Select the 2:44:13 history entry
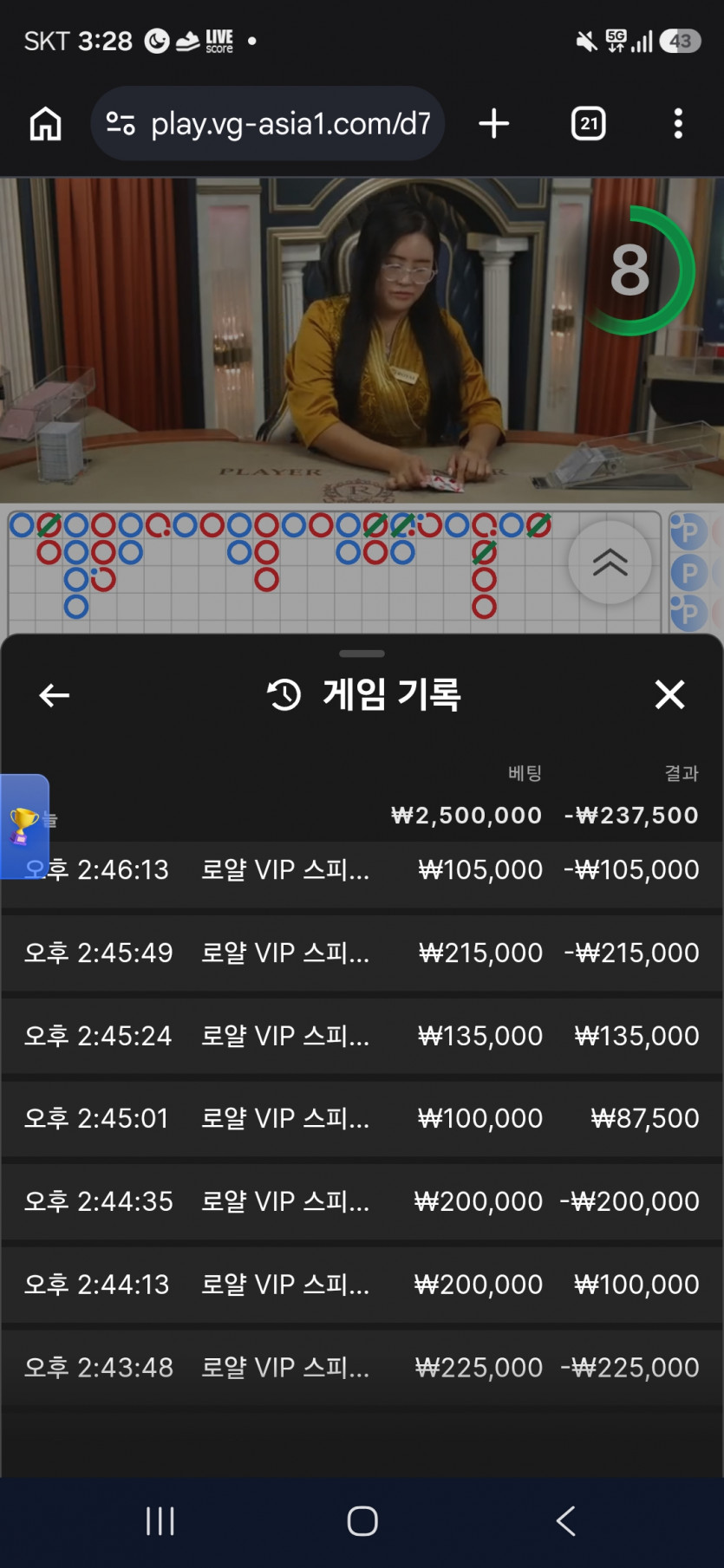 pyautogui.click(x=362, y=1285)
